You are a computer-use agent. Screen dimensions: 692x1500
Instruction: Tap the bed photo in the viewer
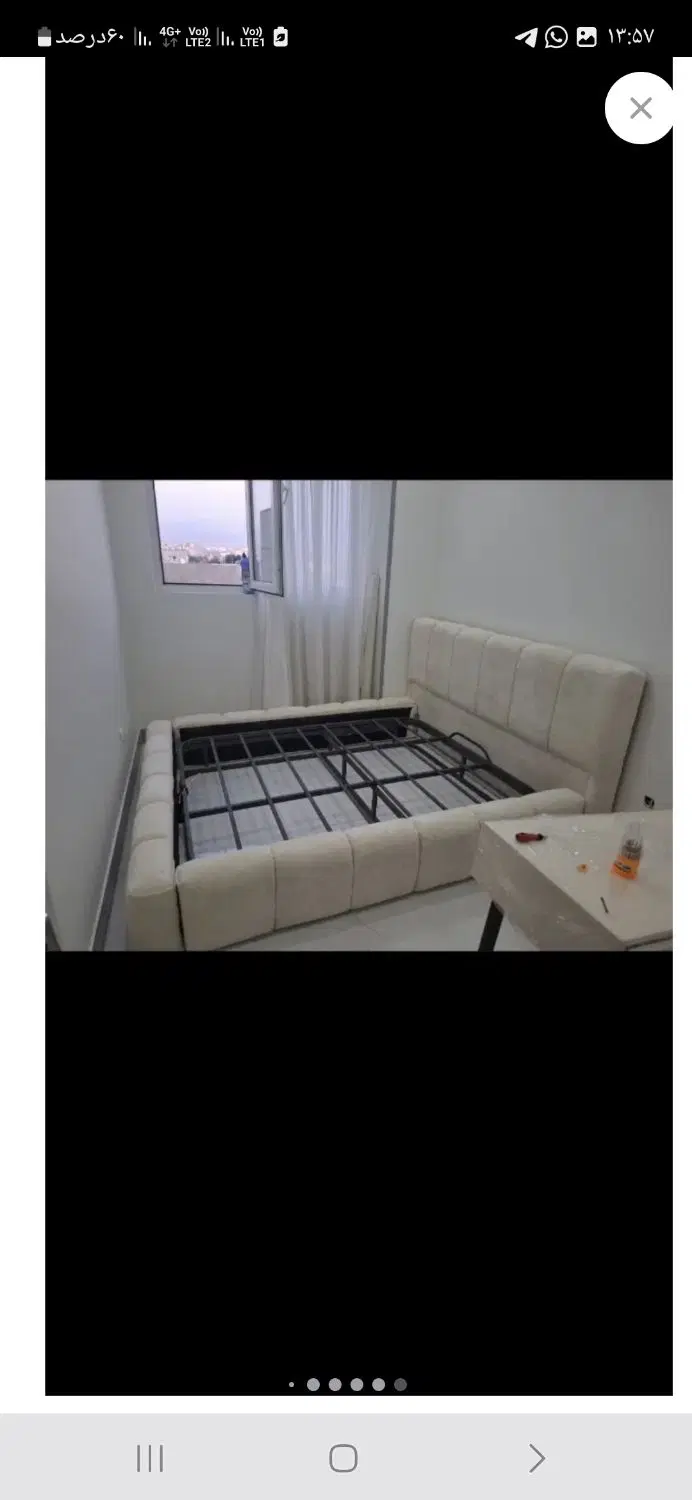[x=359, y=715]
